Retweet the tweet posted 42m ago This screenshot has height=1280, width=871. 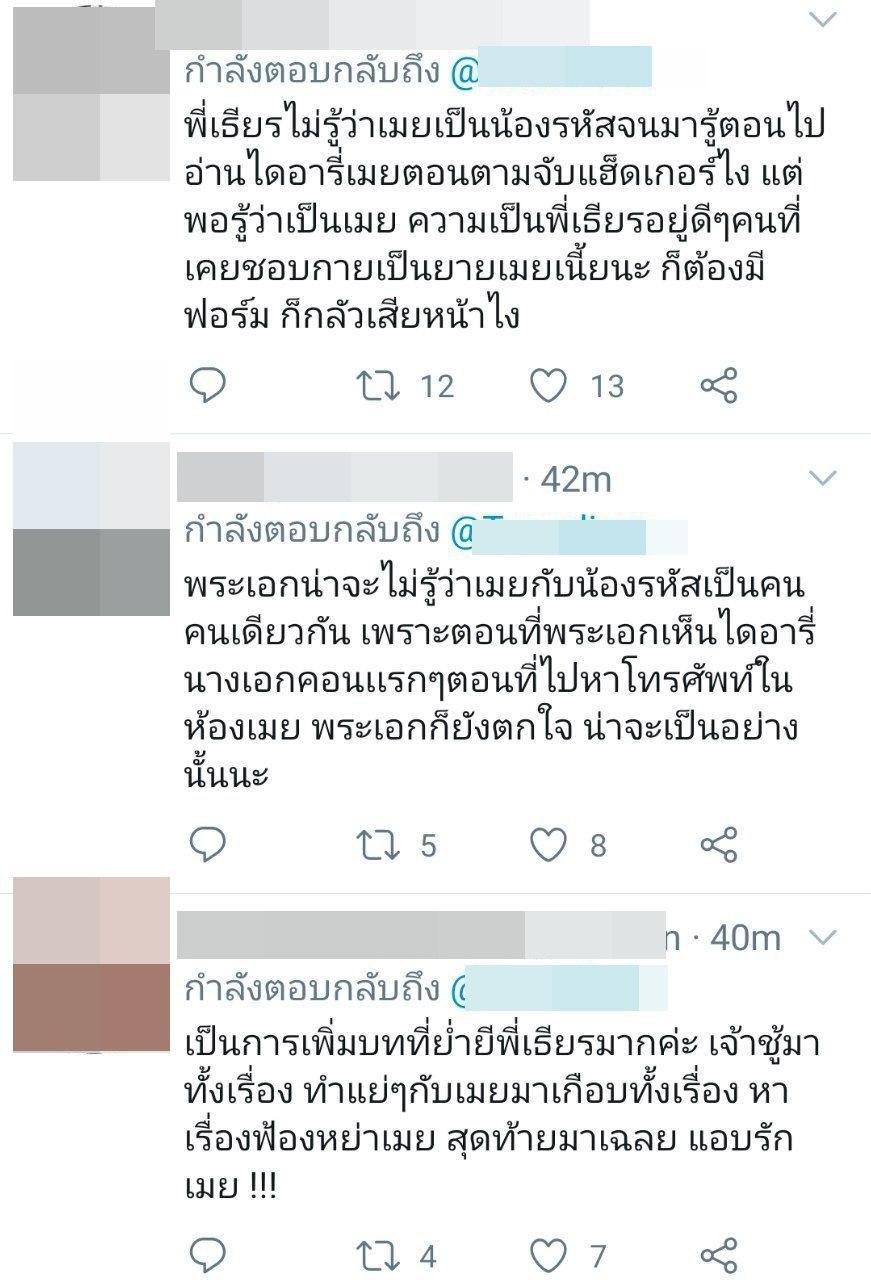coord(378,845)
